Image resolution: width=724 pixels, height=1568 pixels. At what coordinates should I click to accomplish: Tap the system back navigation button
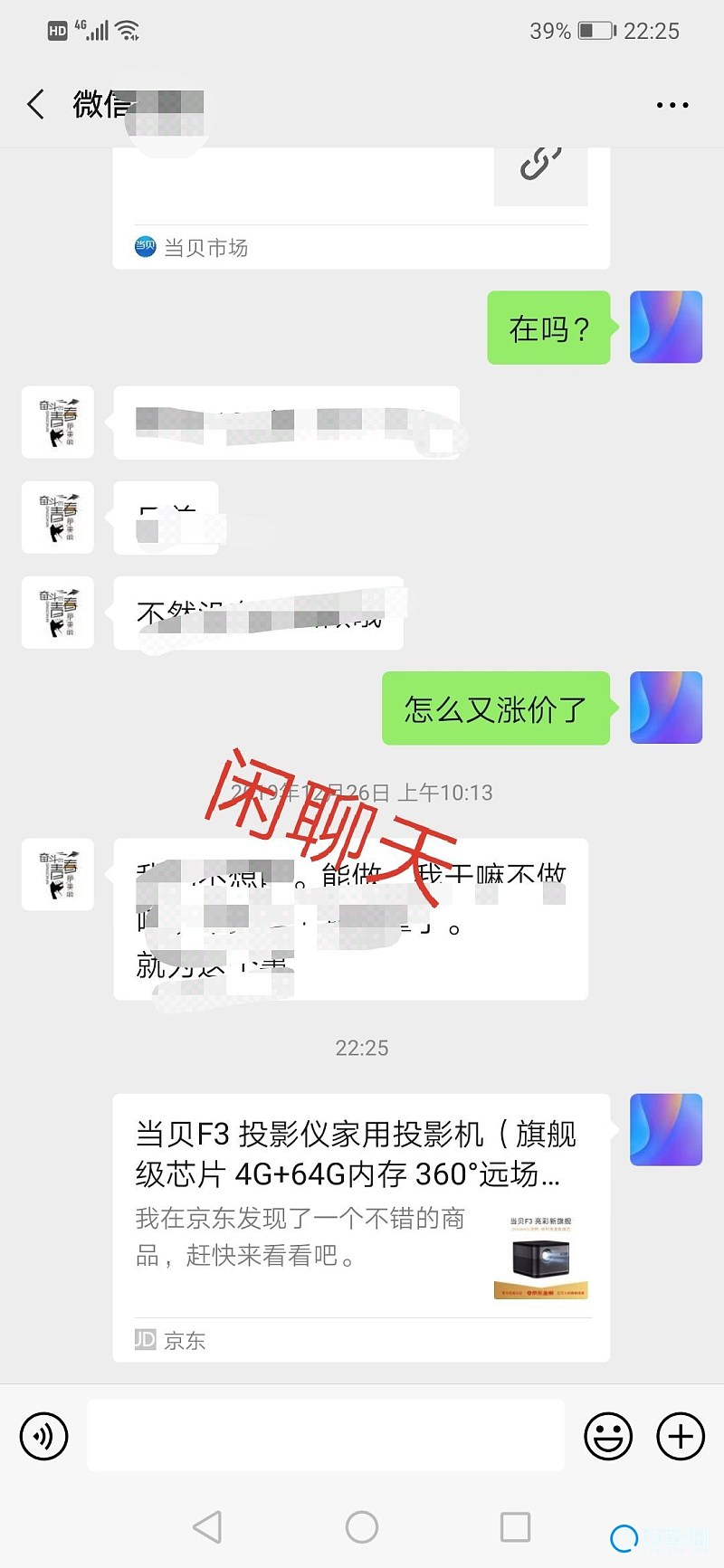[x=207, y=1527]
